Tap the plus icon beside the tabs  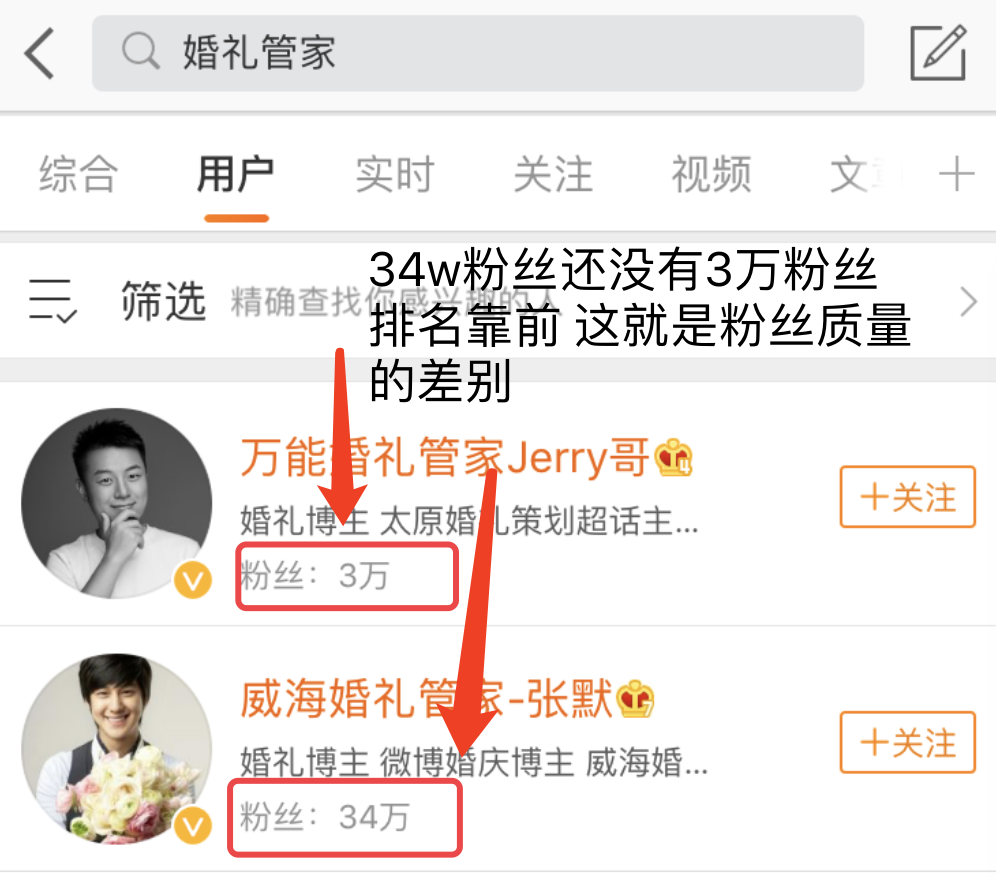[956, 175]
